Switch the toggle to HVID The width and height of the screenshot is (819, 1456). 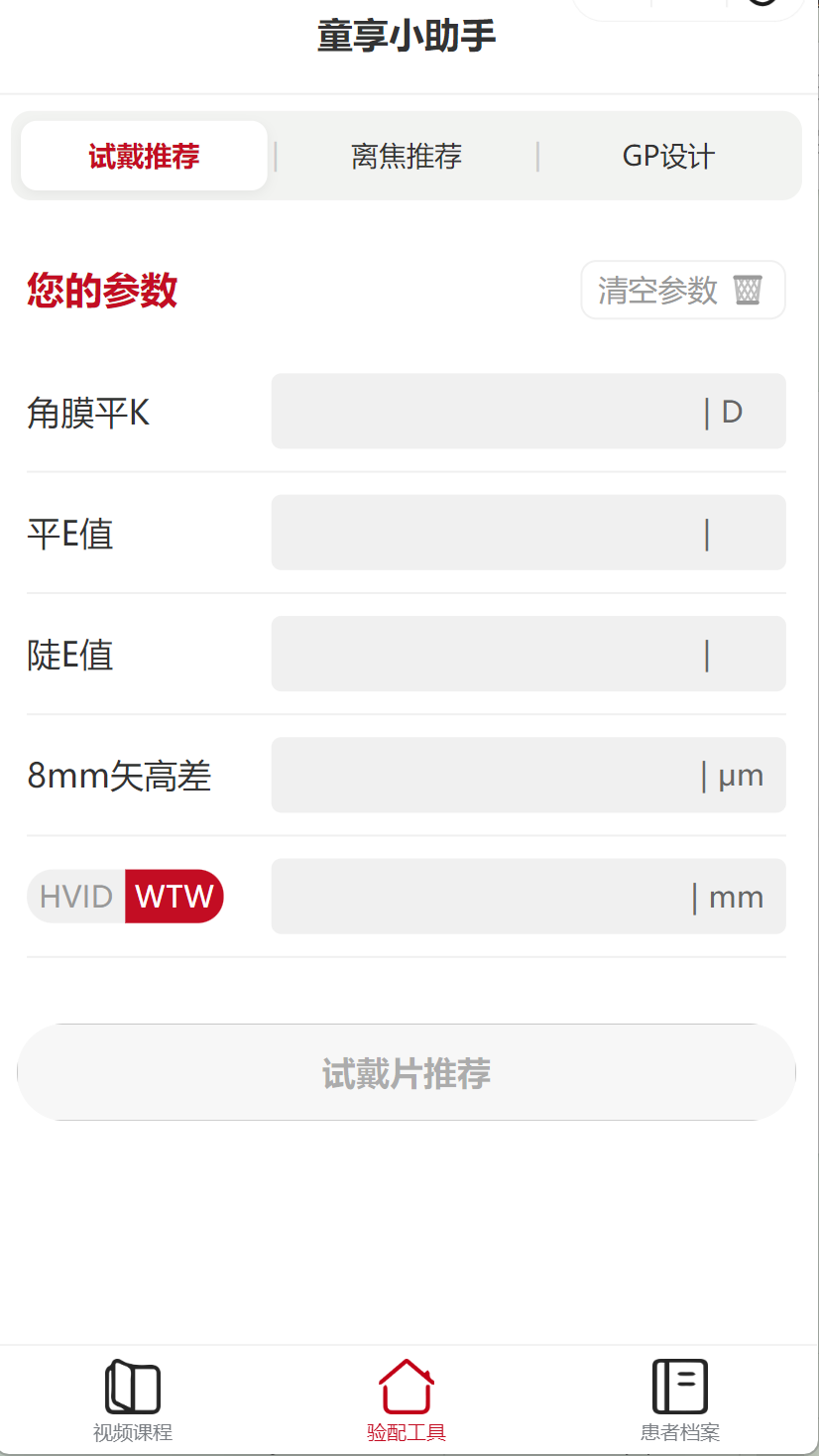click(x=76, y=897)
